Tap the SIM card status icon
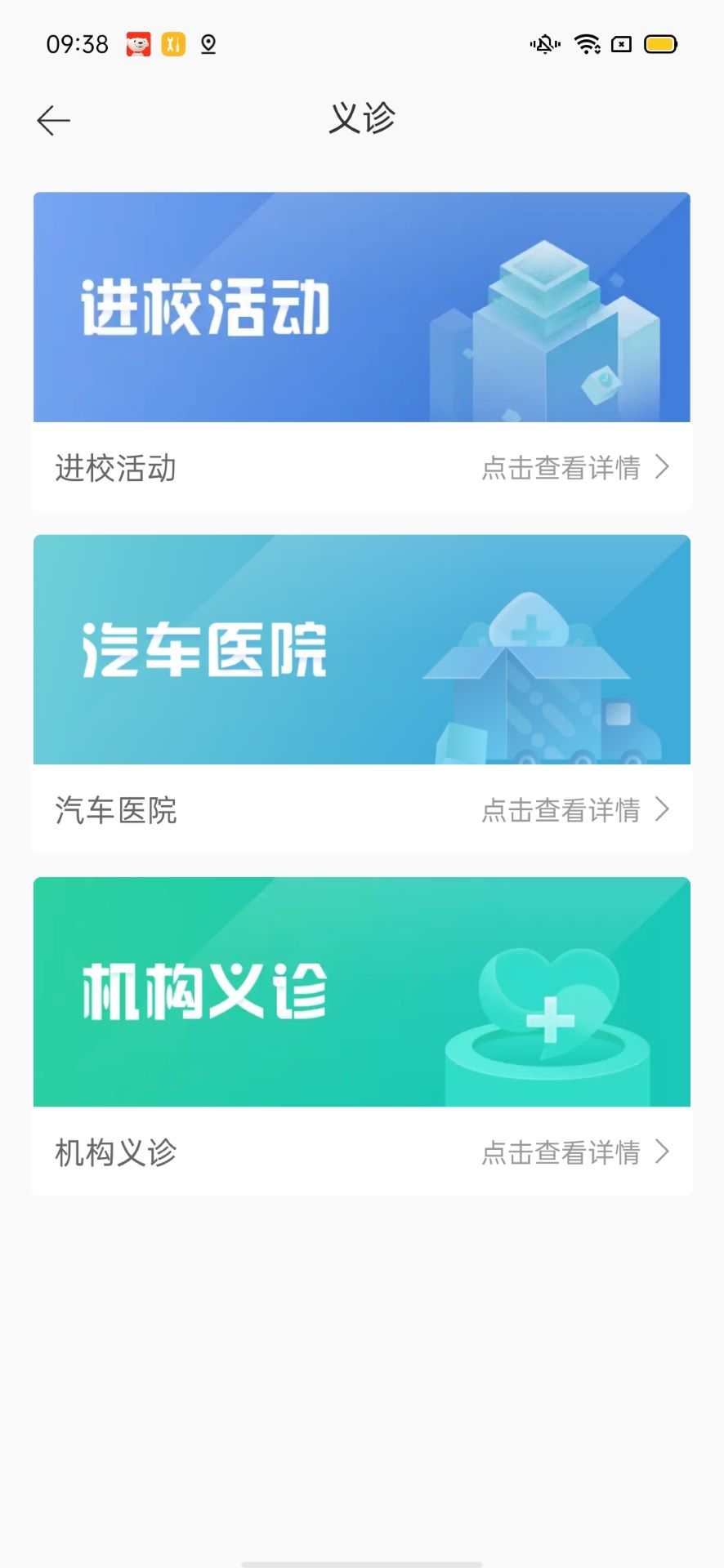The width and height of the screenshot is (724, 1568). coord(622,44)
